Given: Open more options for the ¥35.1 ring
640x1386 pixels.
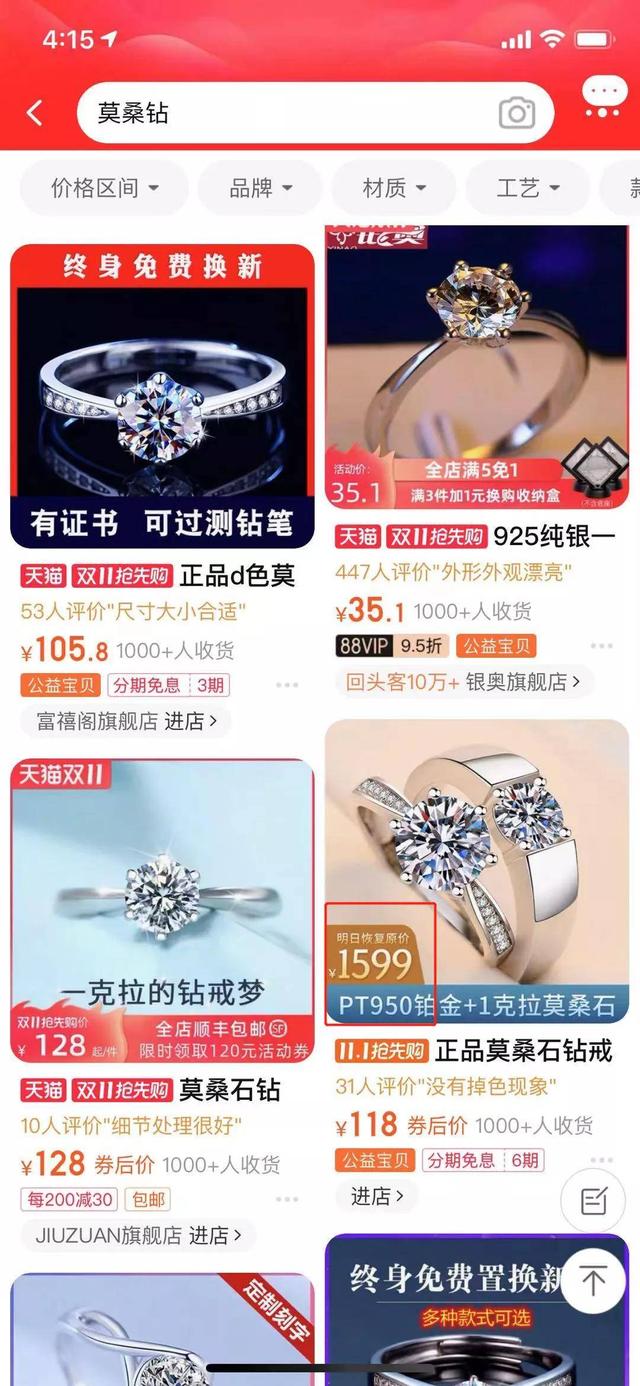Looking at the screenshot, I should [x=601, y=646].
